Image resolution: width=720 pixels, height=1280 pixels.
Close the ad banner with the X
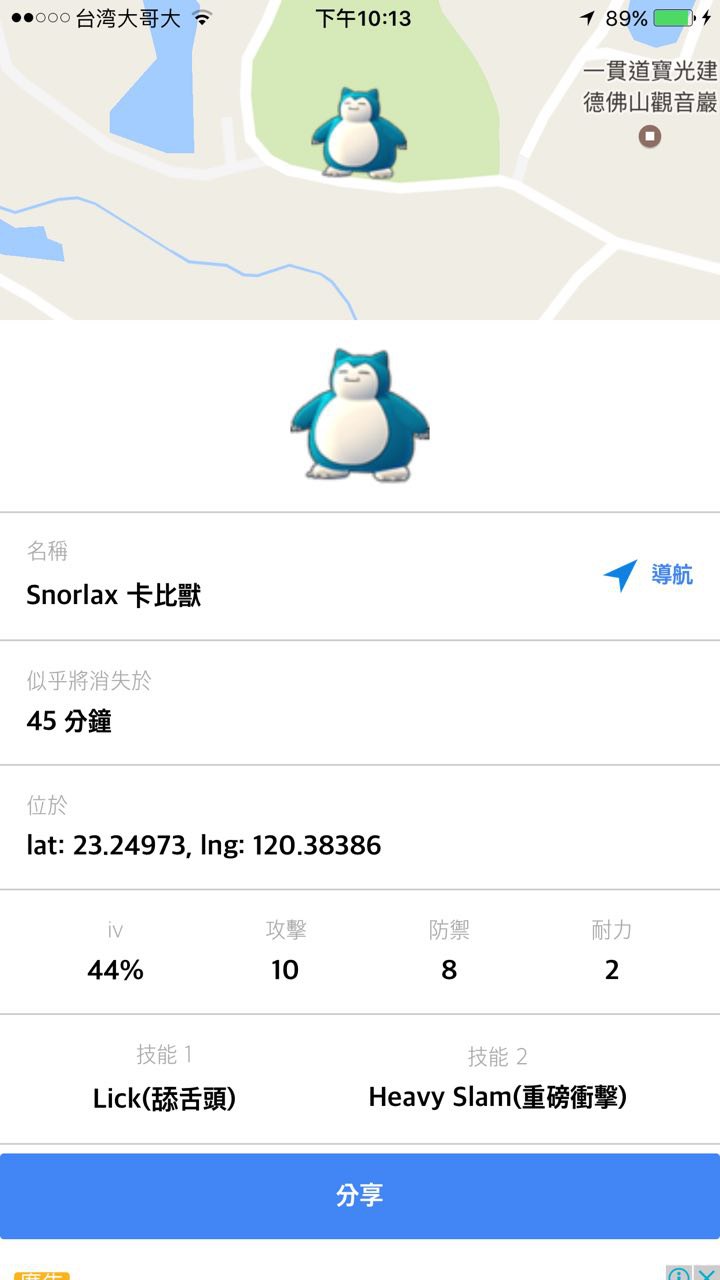coord(706,1274)
